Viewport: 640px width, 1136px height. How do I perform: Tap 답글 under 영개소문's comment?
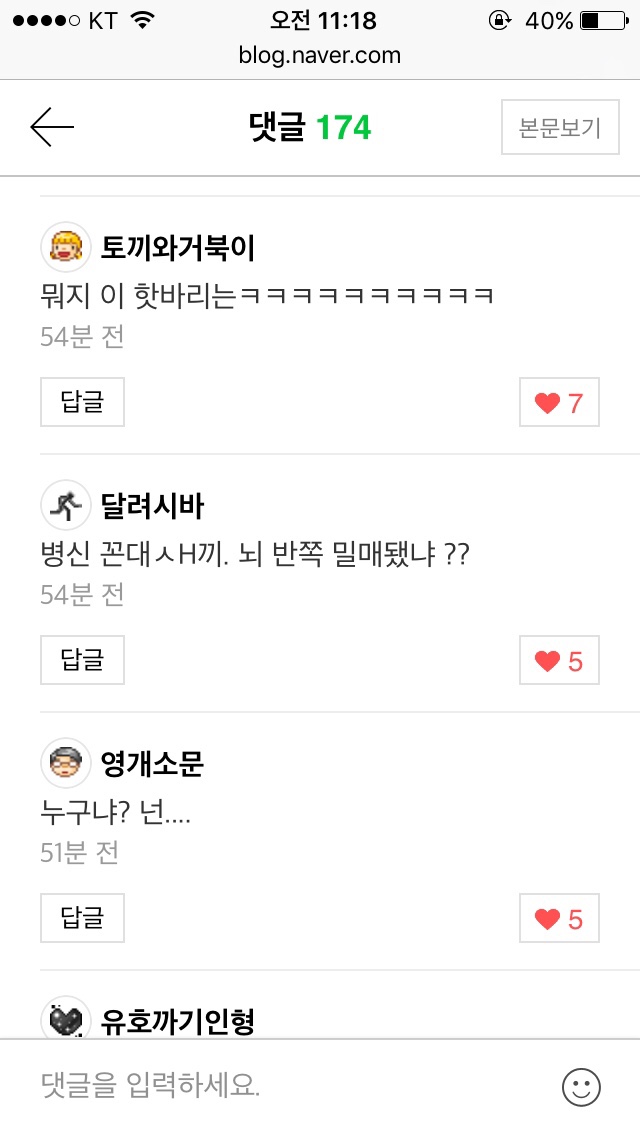click(82, 918)
